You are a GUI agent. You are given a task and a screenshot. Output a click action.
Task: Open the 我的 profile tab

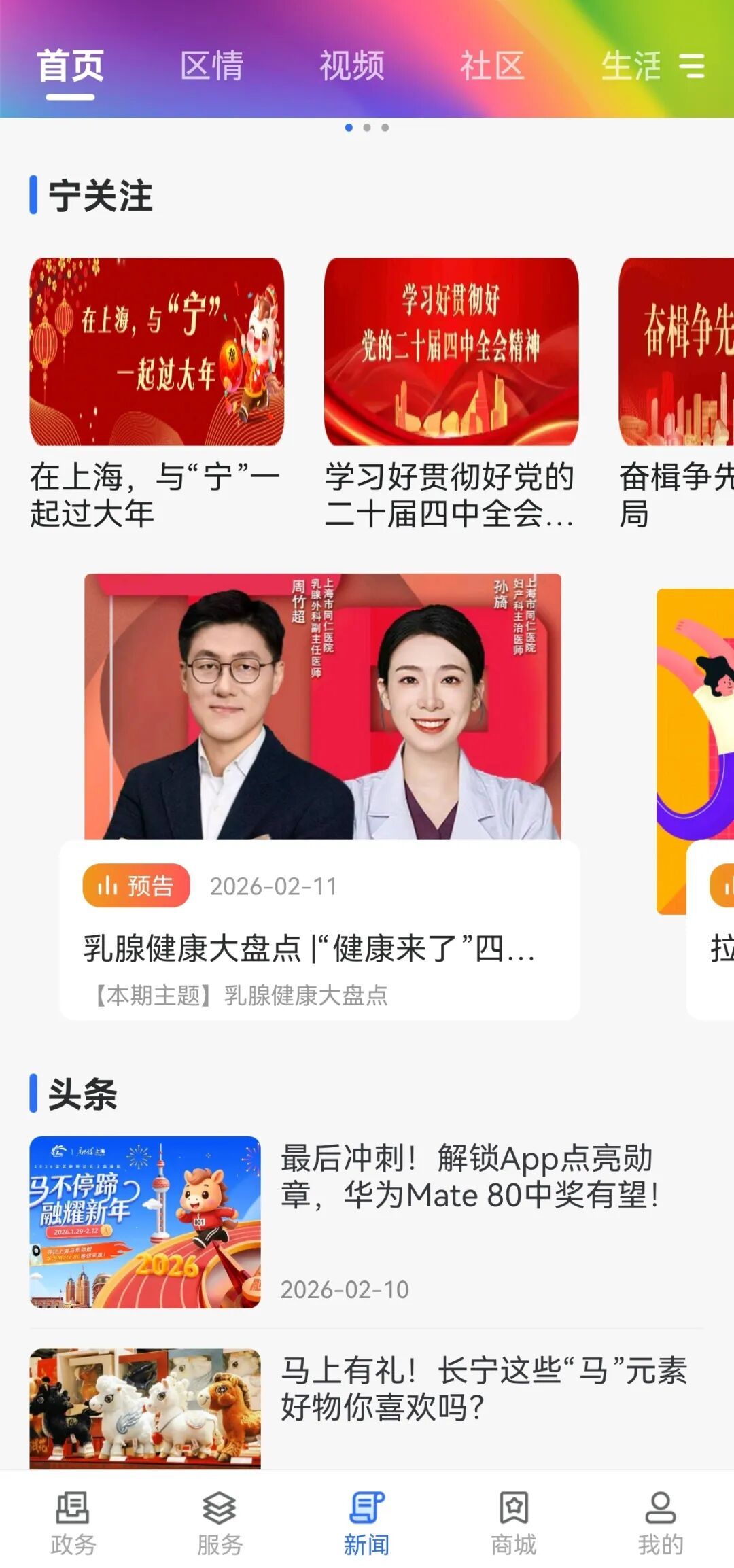click(x=660, y=1524)
